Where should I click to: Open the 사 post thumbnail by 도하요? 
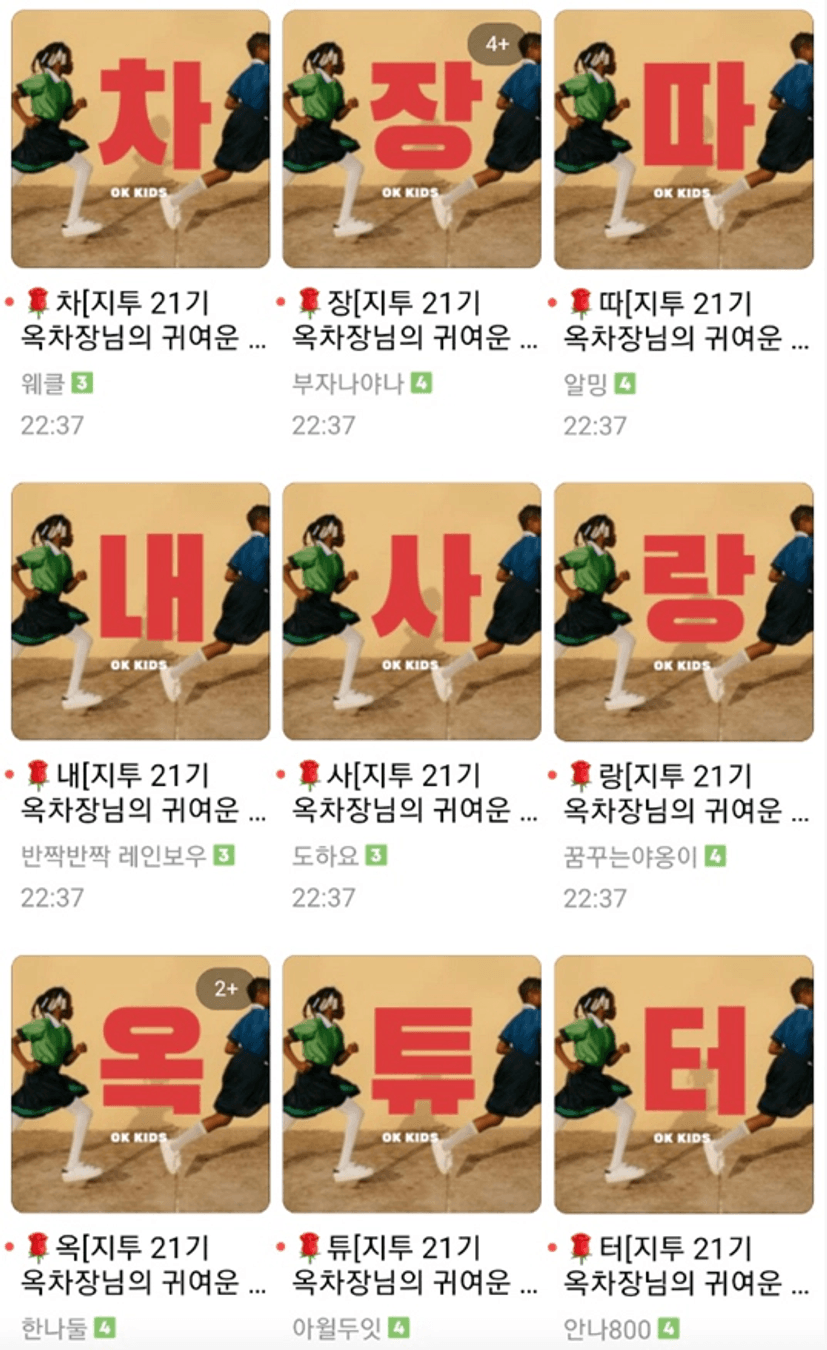412,611
